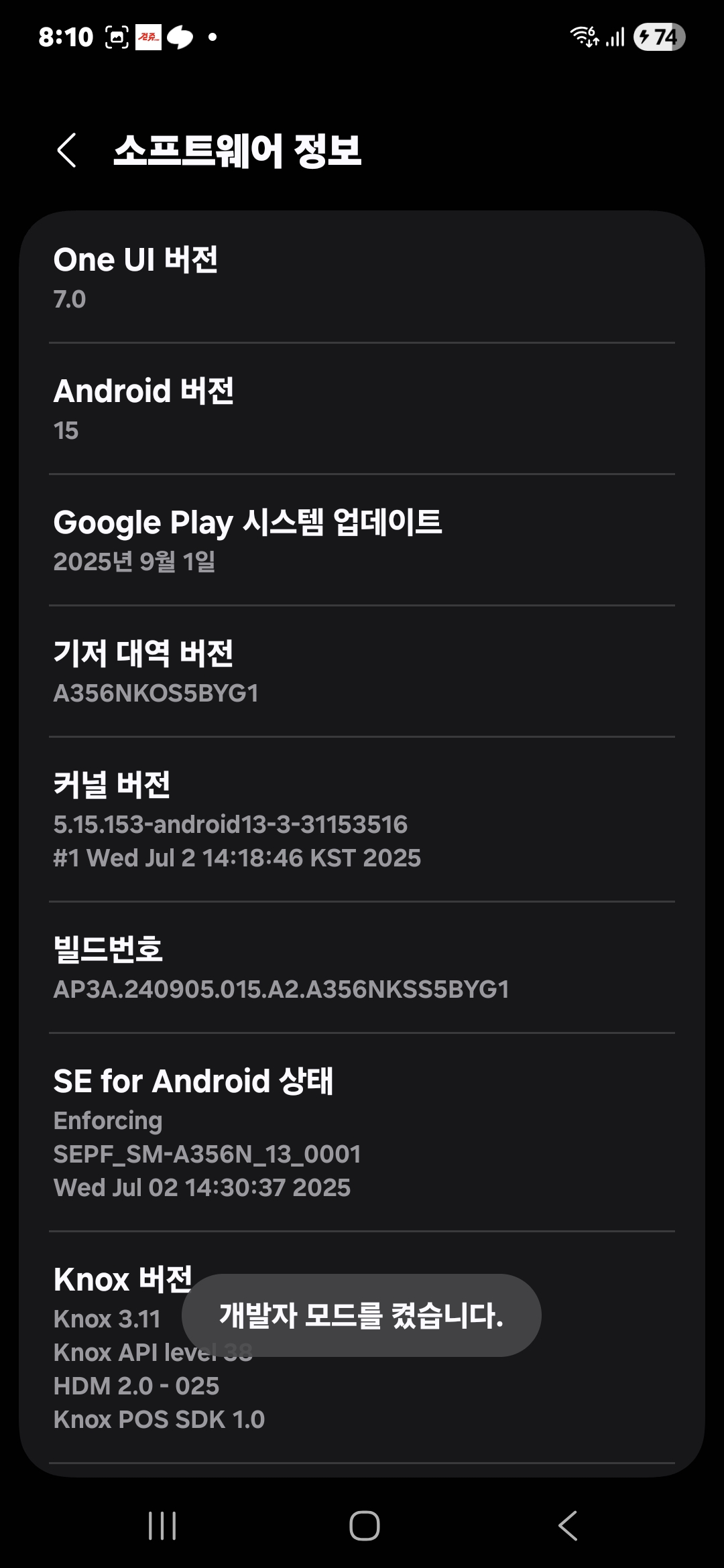Screen dimensions: 724x1568
Task: Tap the cellular signal strength bars
Action: click(x=615, y=38)
